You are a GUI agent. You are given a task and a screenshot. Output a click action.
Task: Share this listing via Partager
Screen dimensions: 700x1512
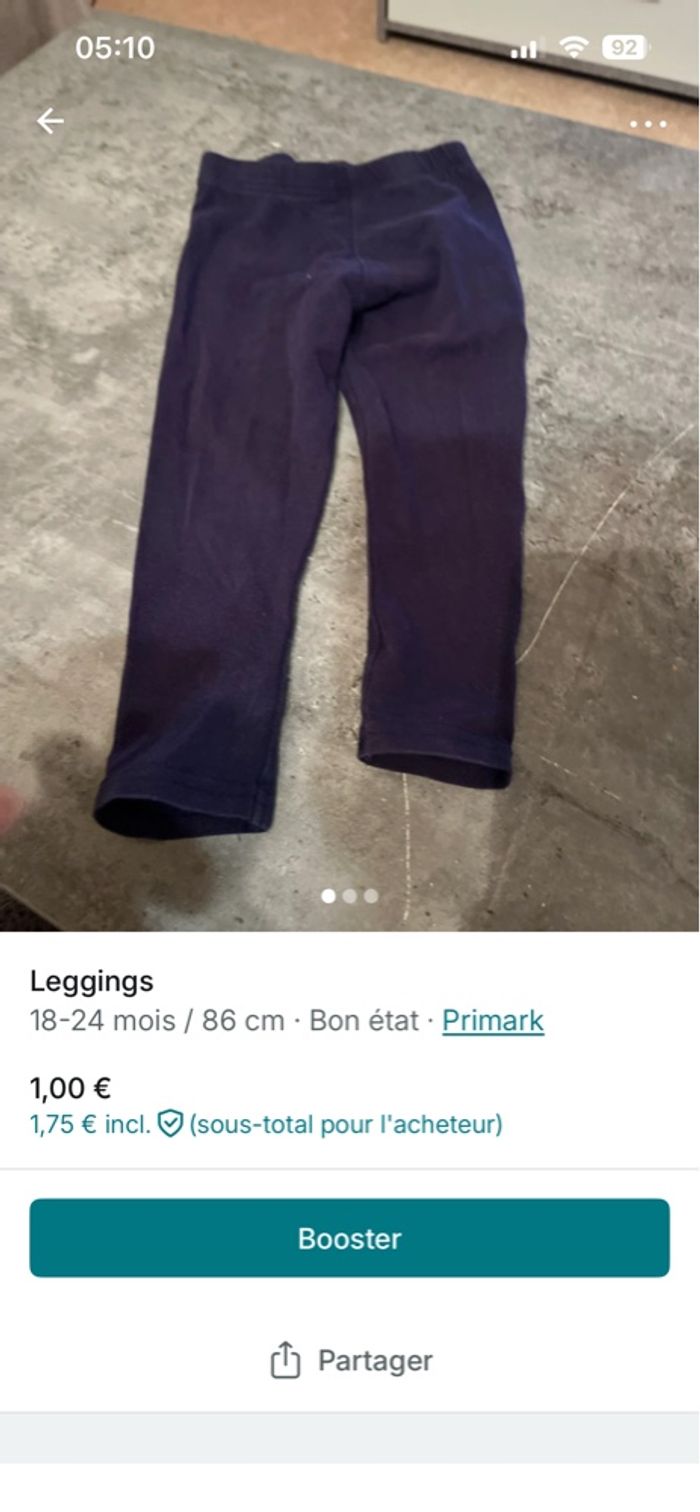350,1360
